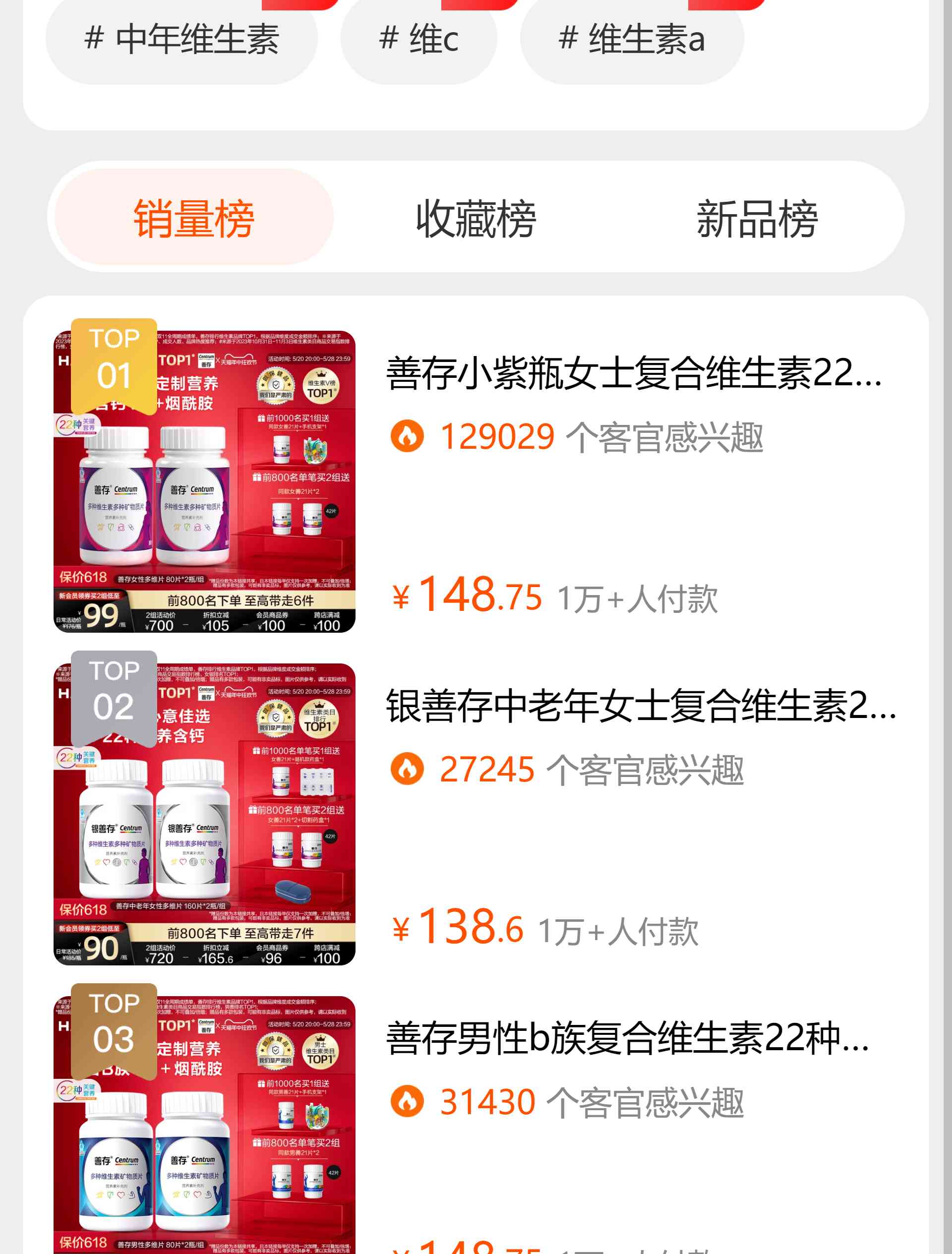
Task: Switch to the 销量榜 tab
Action: click(x=194, y=218)
